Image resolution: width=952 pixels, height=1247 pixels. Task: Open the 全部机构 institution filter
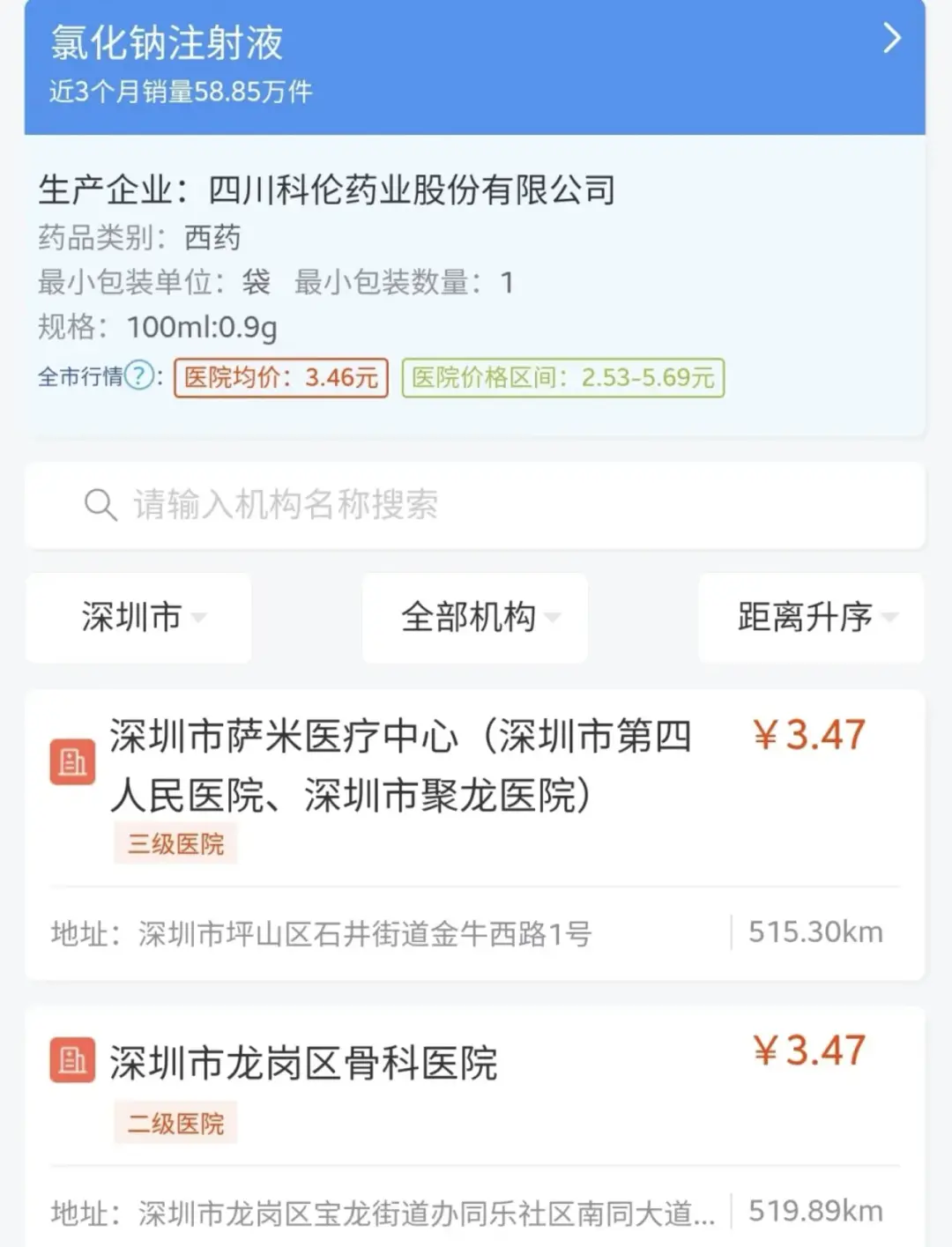click(475, 617)
